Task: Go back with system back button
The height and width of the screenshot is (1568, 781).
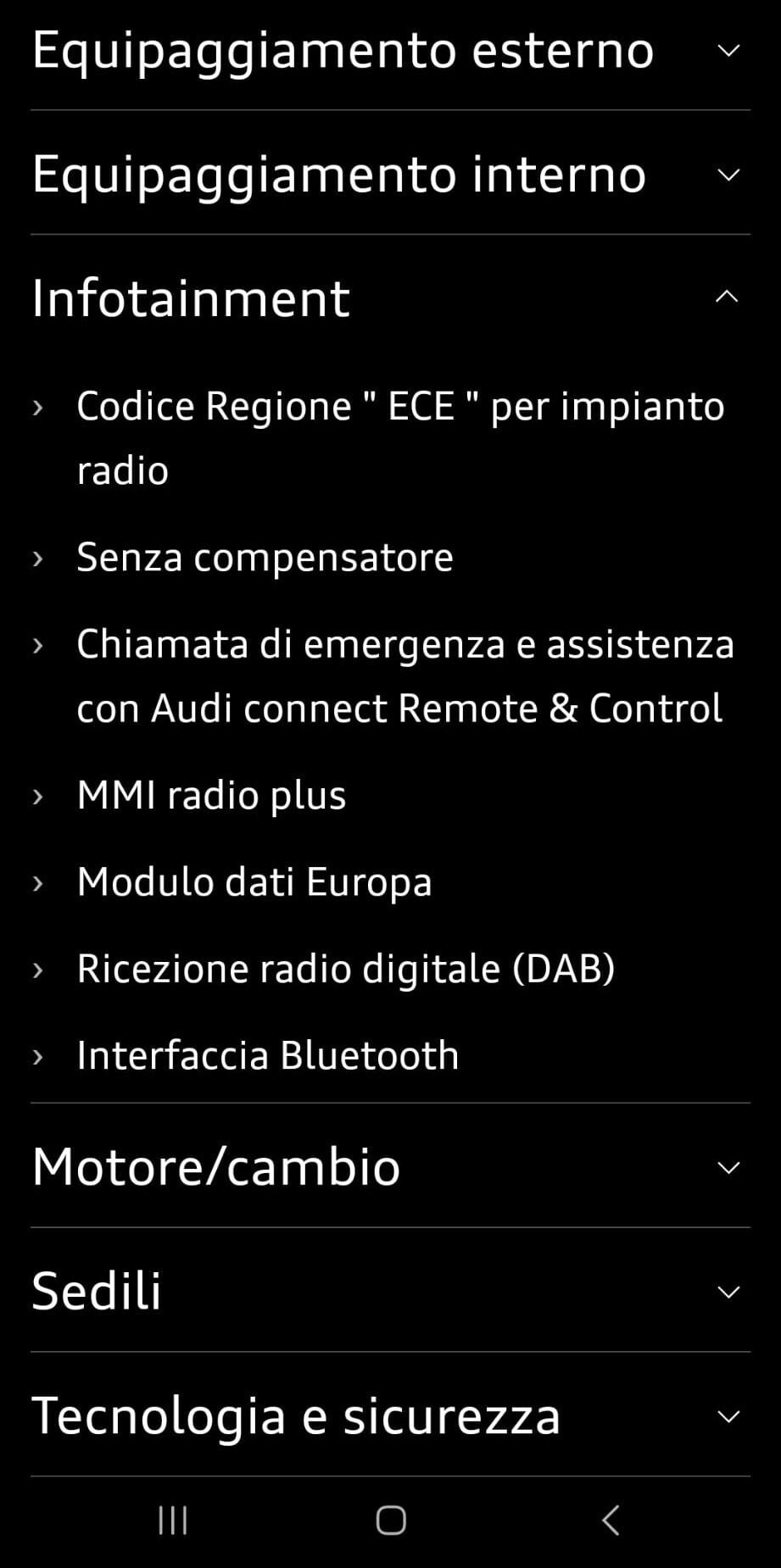Action: point(610,1520)
